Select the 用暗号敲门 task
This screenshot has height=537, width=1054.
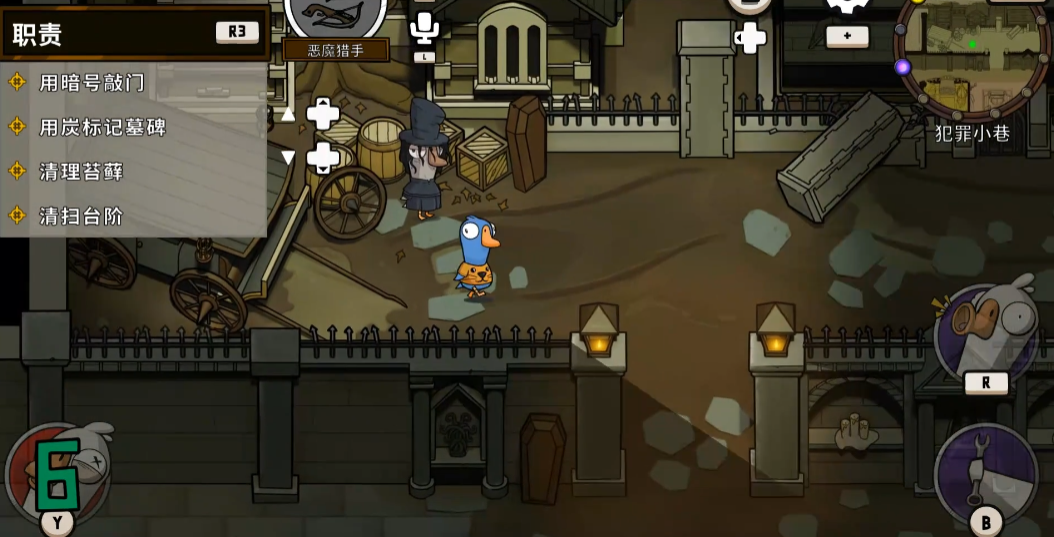(x=91, y=82)
